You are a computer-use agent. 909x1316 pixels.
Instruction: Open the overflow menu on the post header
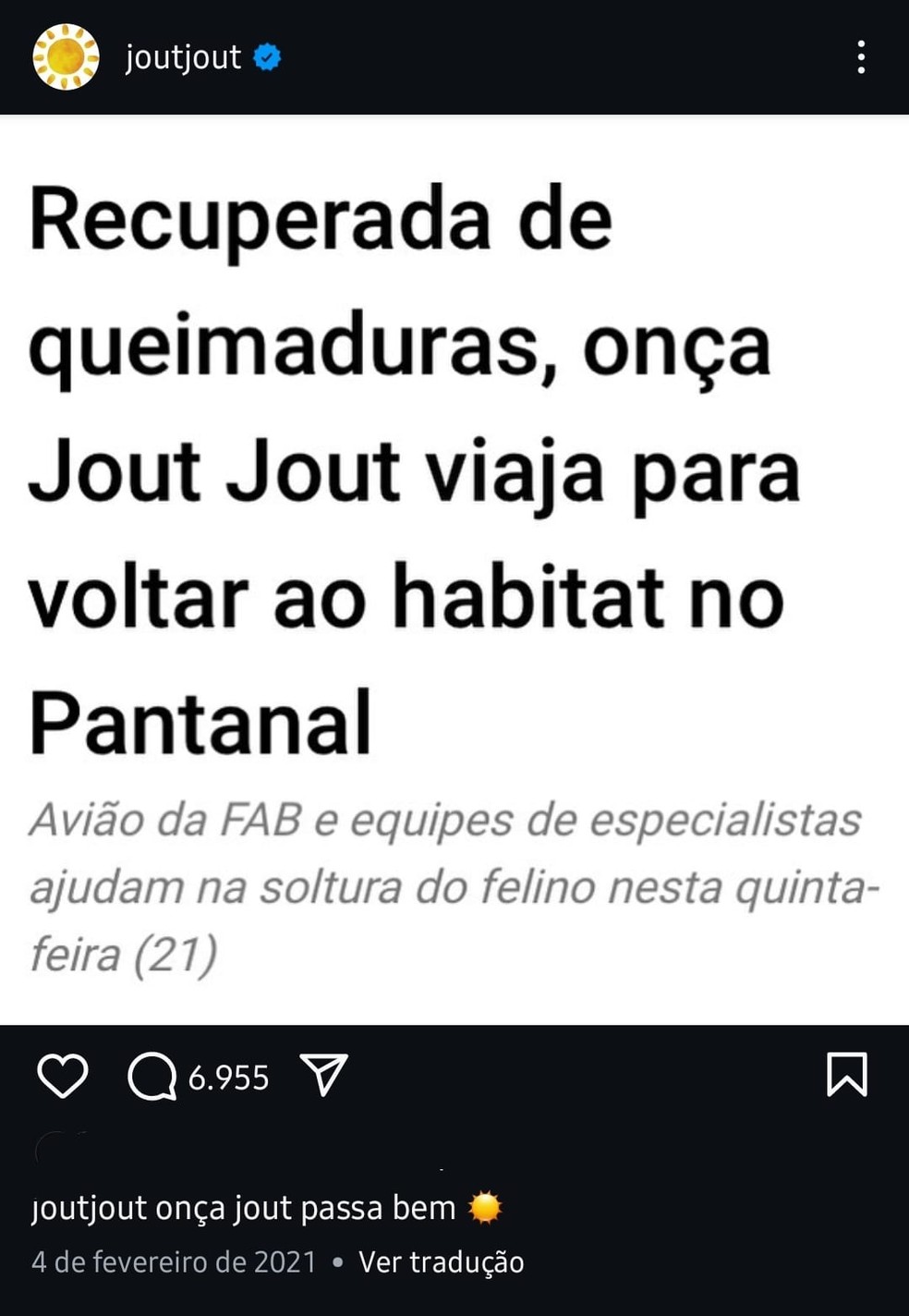click(863, 57)
